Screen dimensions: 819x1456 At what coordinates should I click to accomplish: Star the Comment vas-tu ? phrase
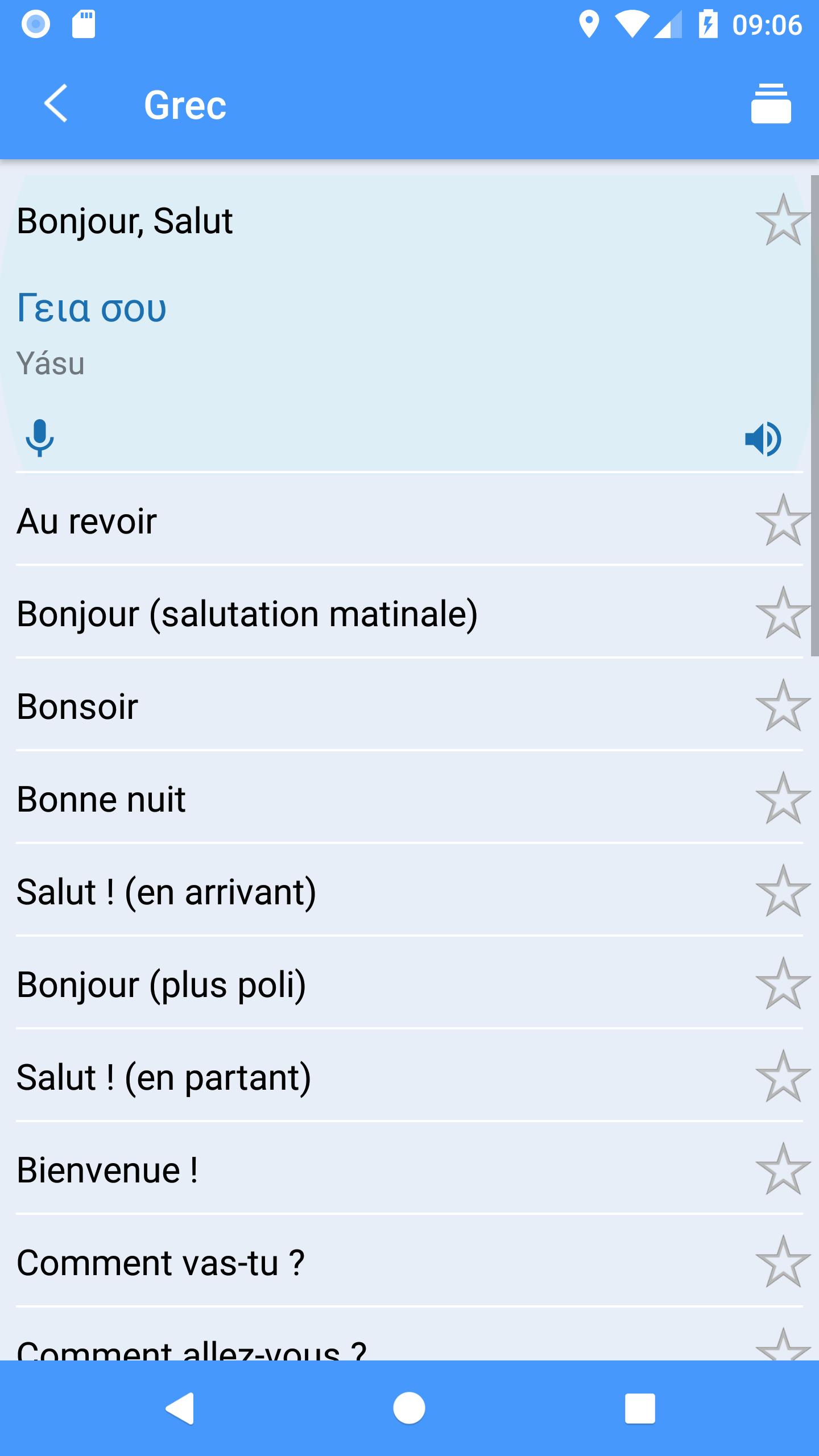pos(783,1261)
